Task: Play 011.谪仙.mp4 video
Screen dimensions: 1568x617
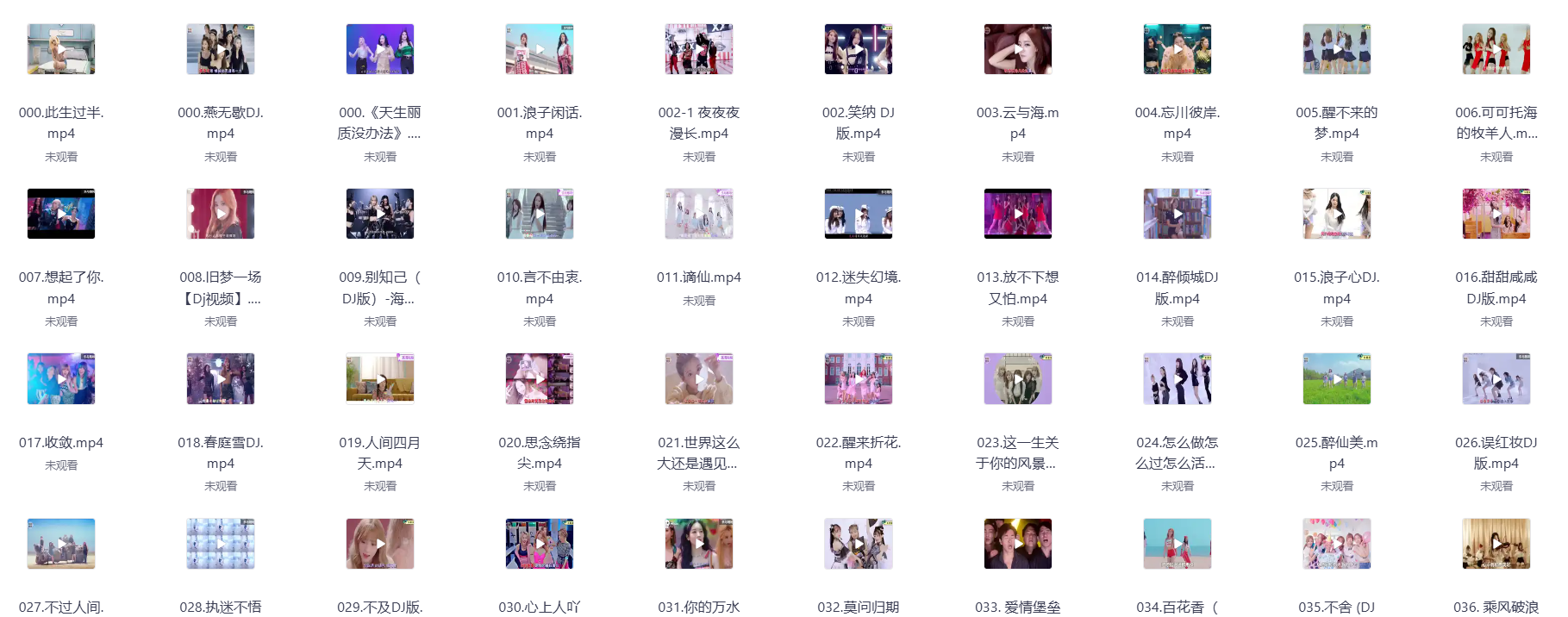Action: (699, 214)
